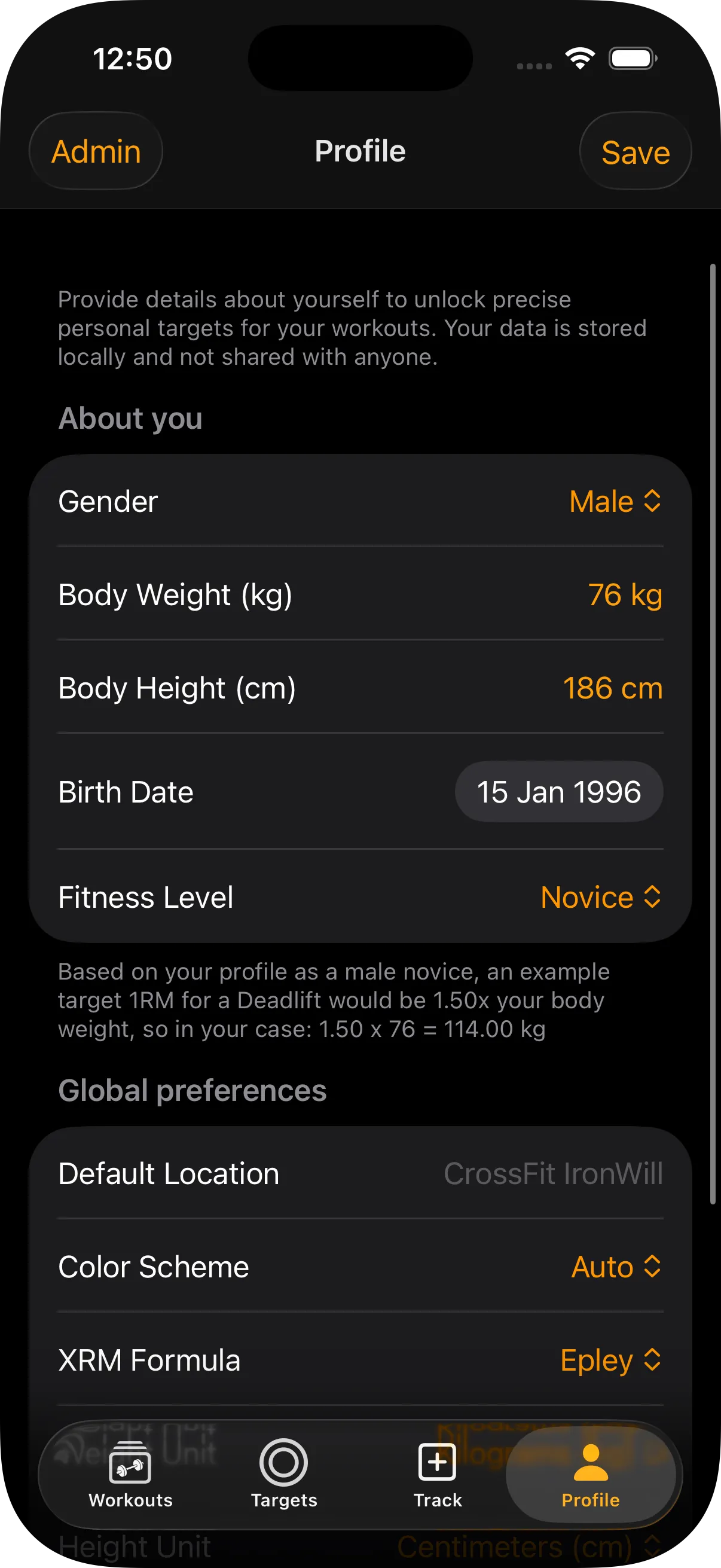Change the Default Location entry
Image resolution: width=721 pixels, height=1568 pixels.
tap(553, 1173)
